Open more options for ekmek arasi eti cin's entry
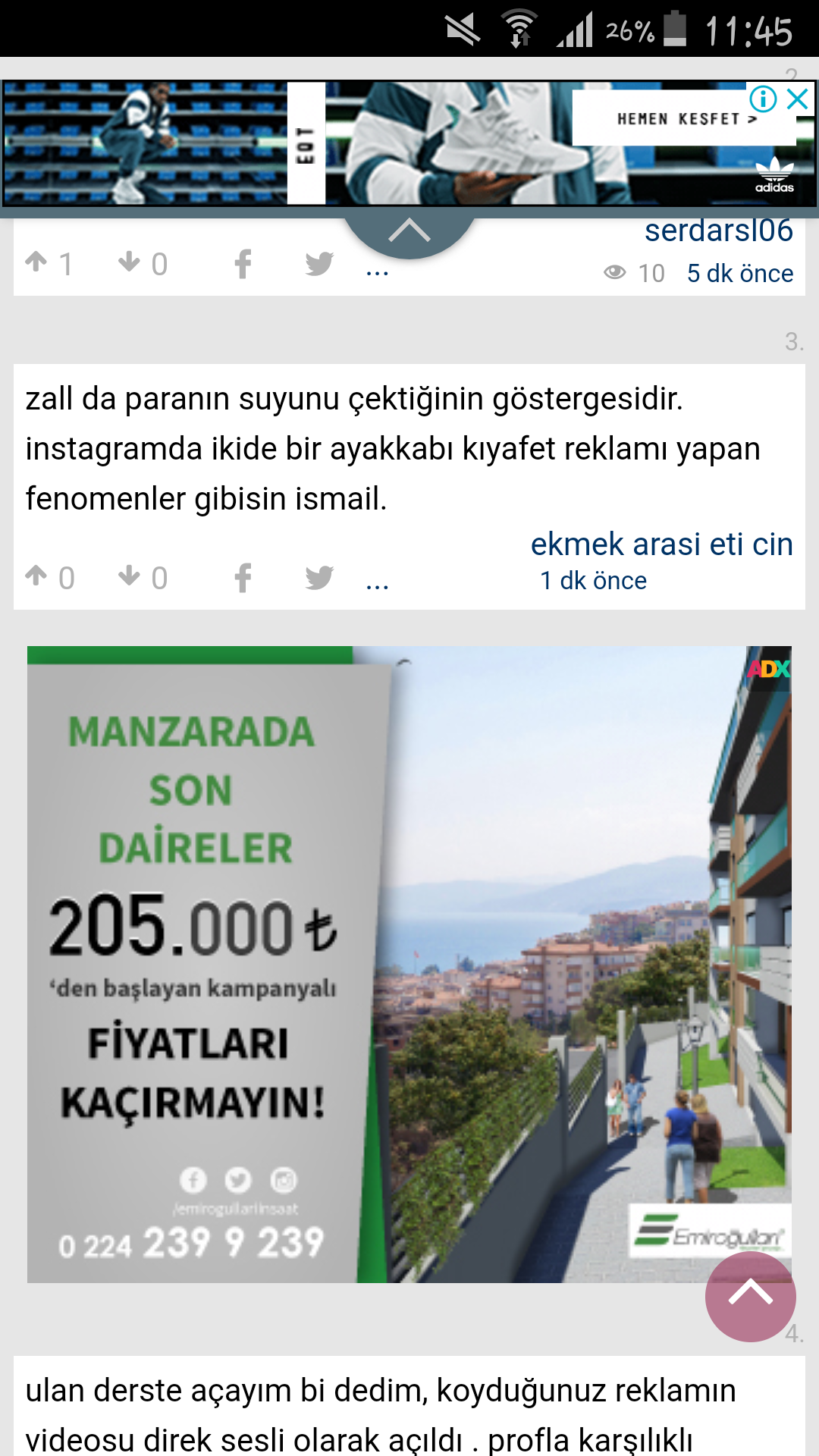 pos(377,584)
